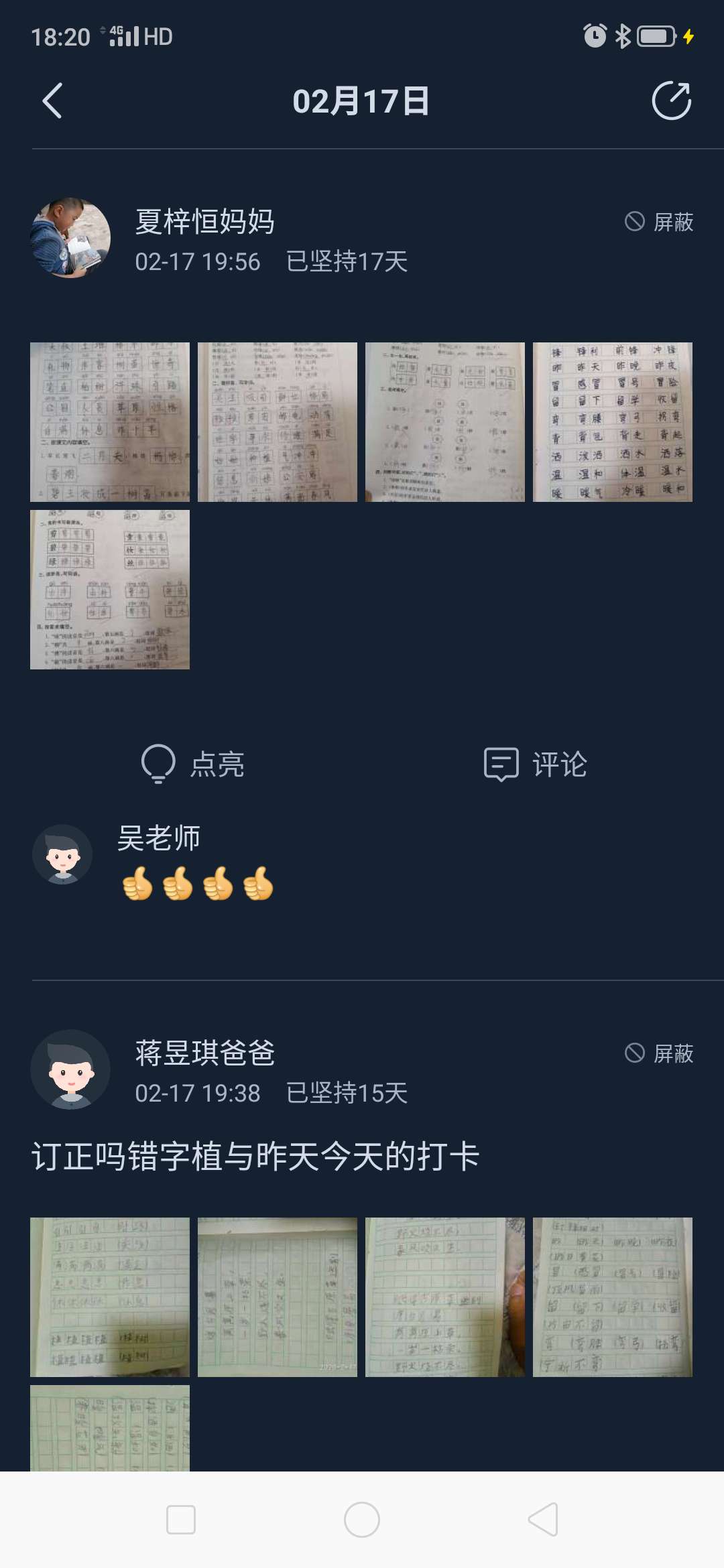Open first photo in 夏梓恒妈妈's post
724x1568 pixels.
click(x=110, y=422)
